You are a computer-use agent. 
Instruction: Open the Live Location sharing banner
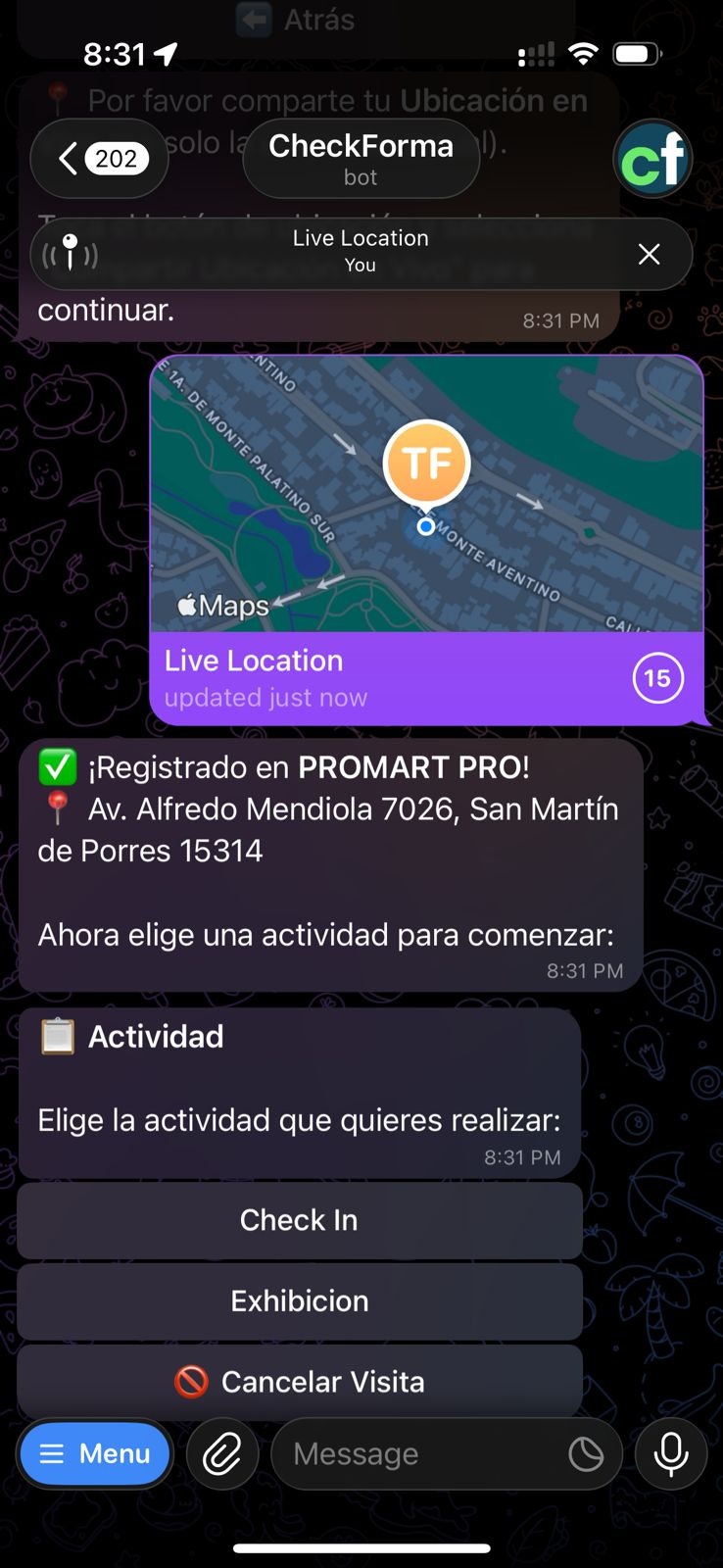click(361, 254)
